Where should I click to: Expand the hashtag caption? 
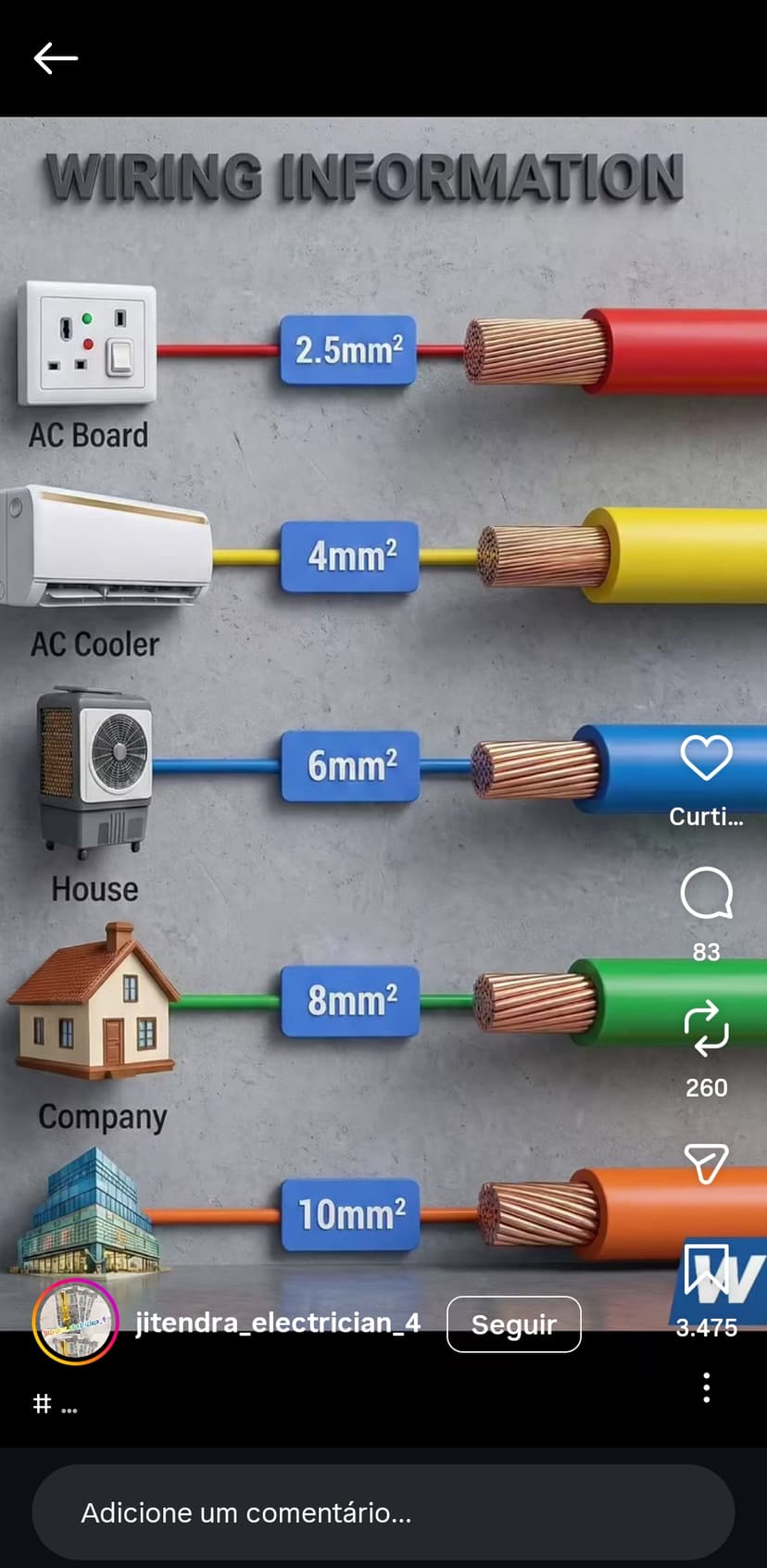point(55,1405)
